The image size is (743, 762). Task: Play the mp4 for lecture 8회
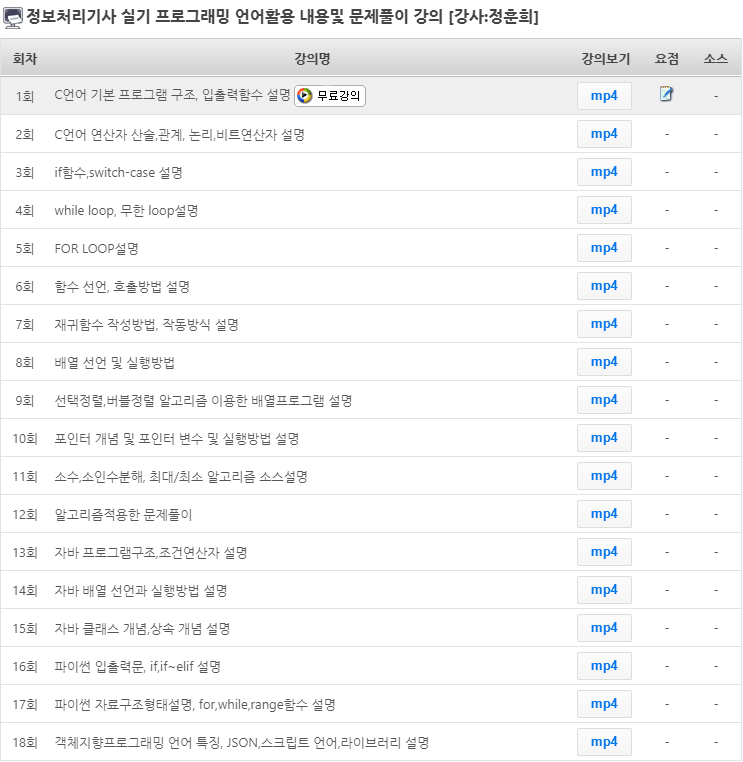(x=604, y=362)
